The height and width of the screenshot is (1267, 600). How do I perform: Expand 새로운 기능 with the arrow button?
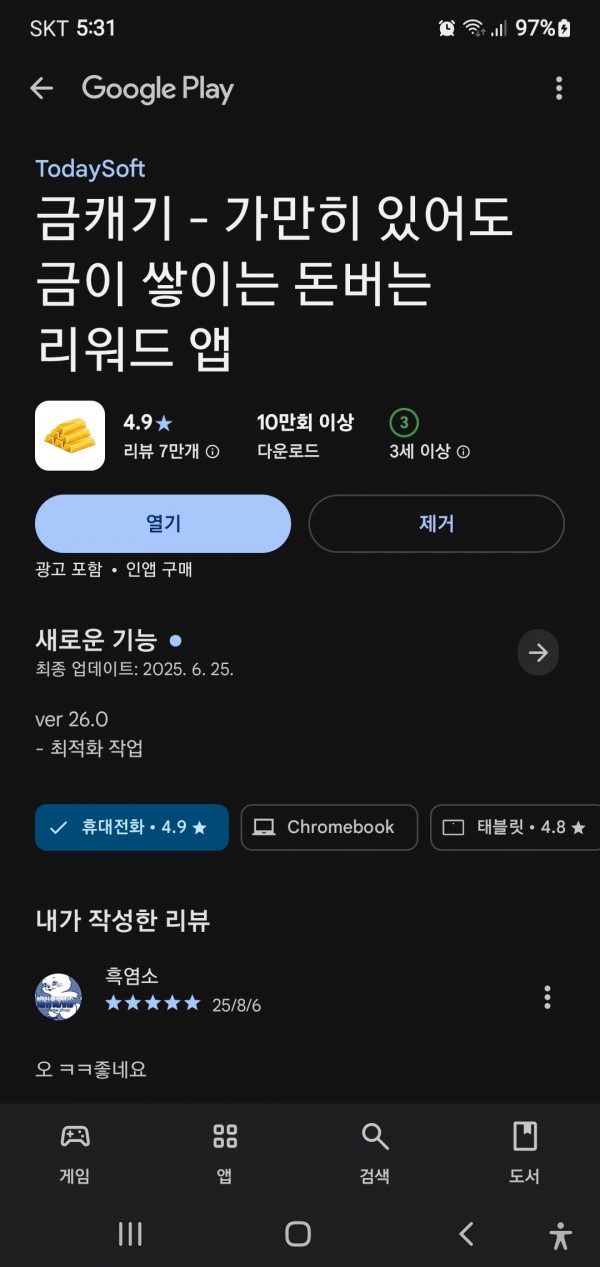(x=538, y=653)
